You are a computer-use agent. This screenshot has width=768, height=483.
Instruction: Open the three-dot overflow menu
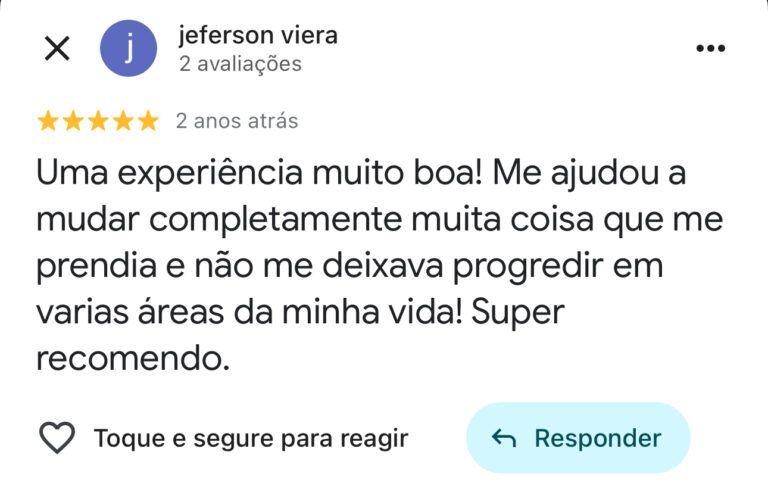710,48
